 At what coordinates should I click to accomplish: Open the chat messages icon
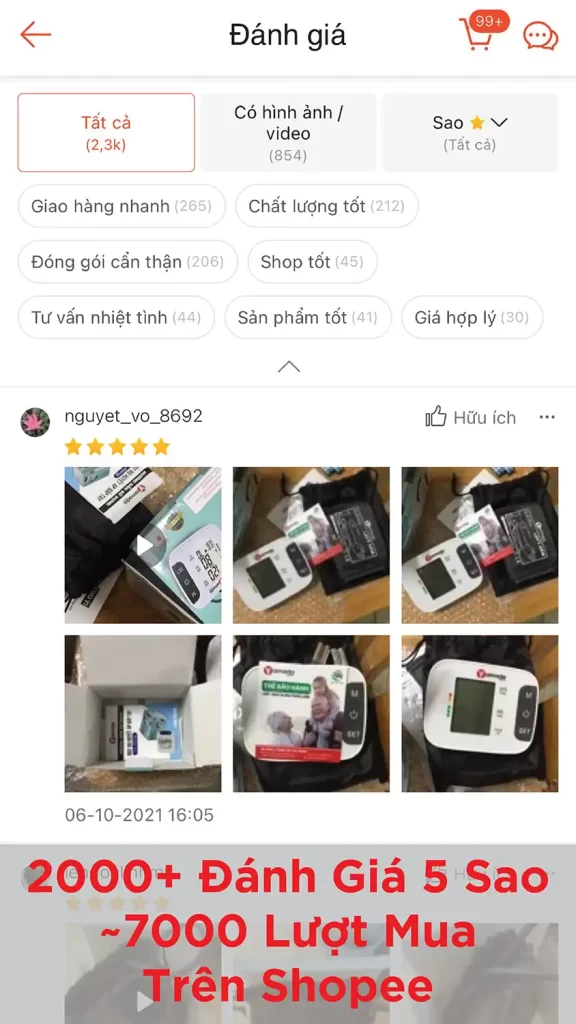(x=541, y=36)
